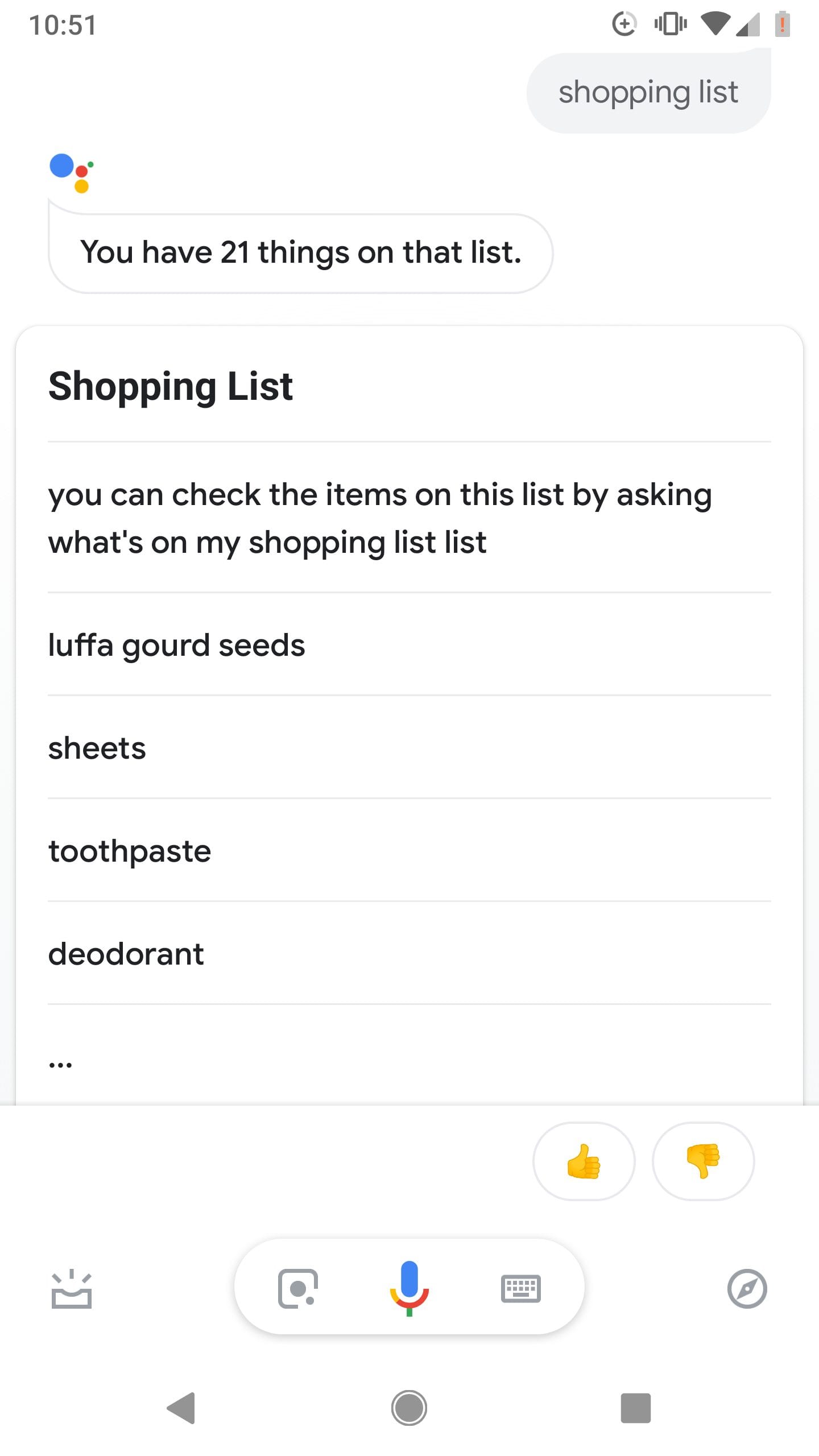Open Assistant updates inbox icon
Screen dimensions: 819x1456
point(73,1289)
